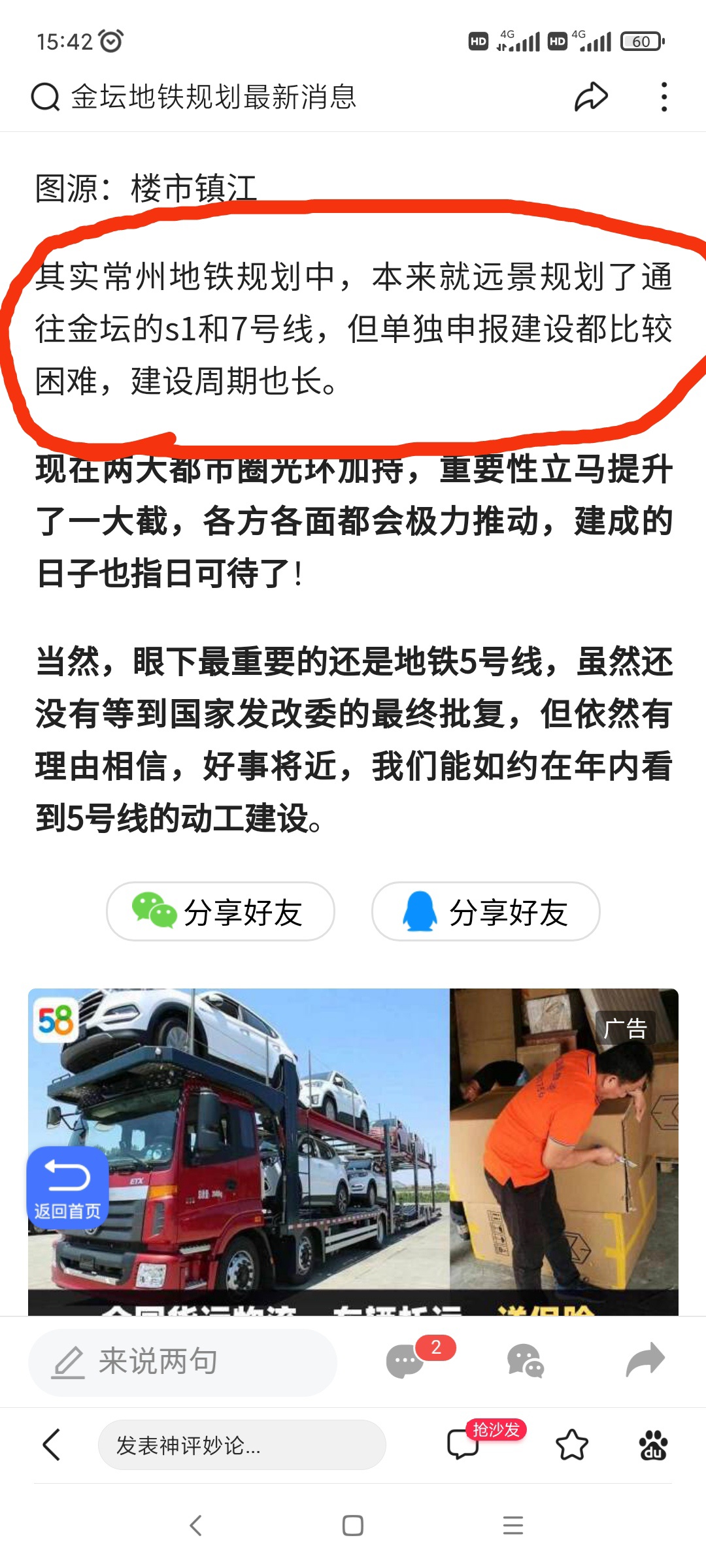View comments with the 2 badge
This screenshot has height=1568, width=706.
pyautogui.click(x=407, y=1361)
